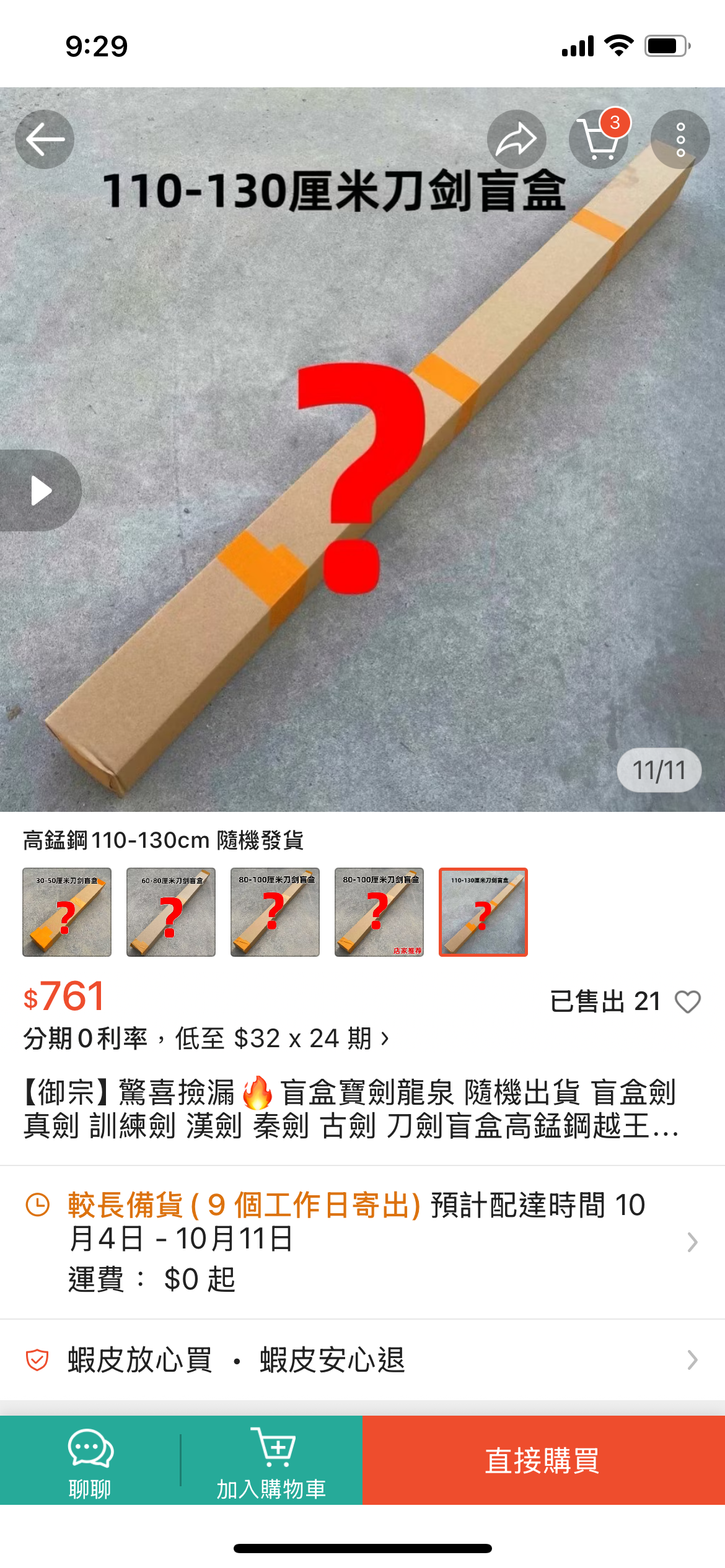This screenshot has width=725, height=1568.
Task: Start a chat with the seller via 聊聊
Action: point(90,1460)
